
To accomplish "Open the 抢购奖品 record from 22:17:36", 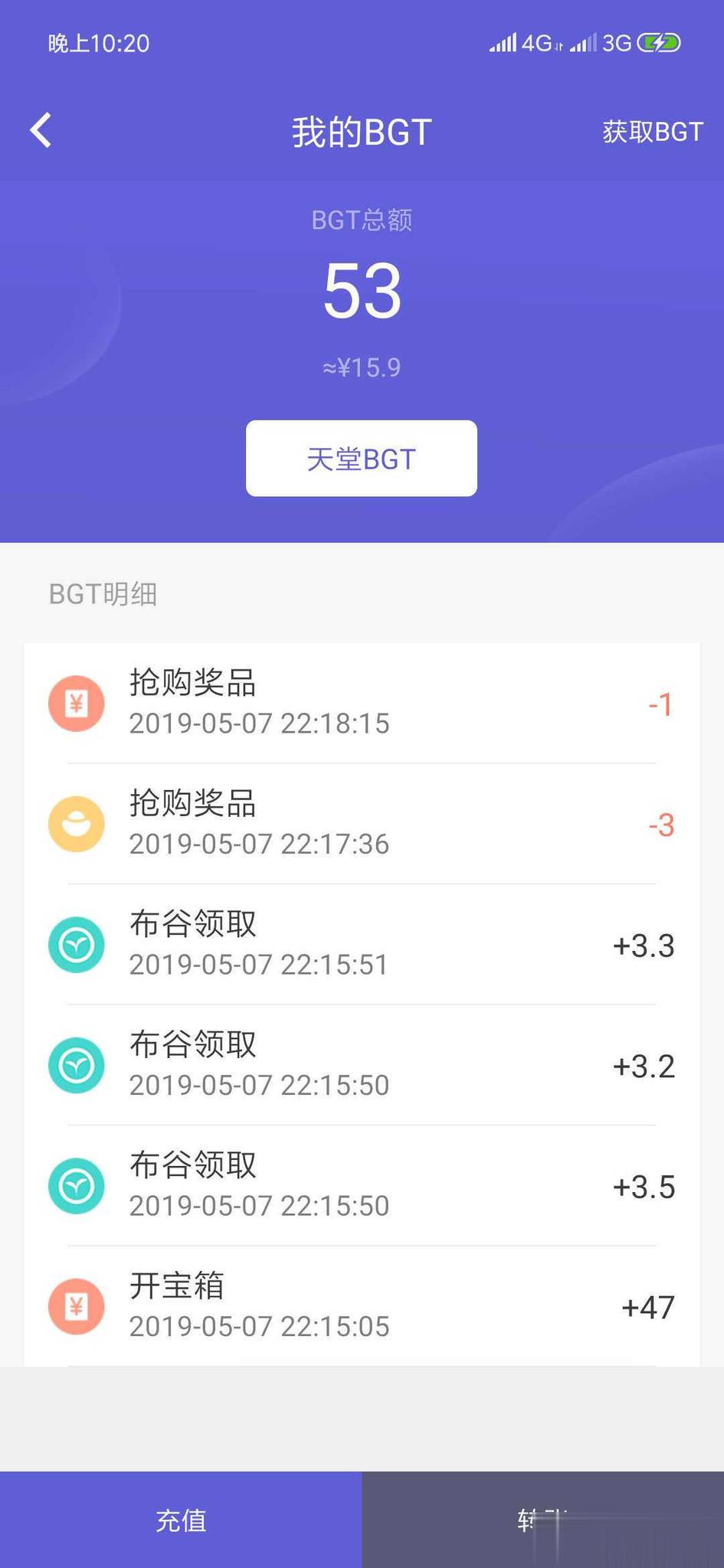I will [x=362, y=824].
